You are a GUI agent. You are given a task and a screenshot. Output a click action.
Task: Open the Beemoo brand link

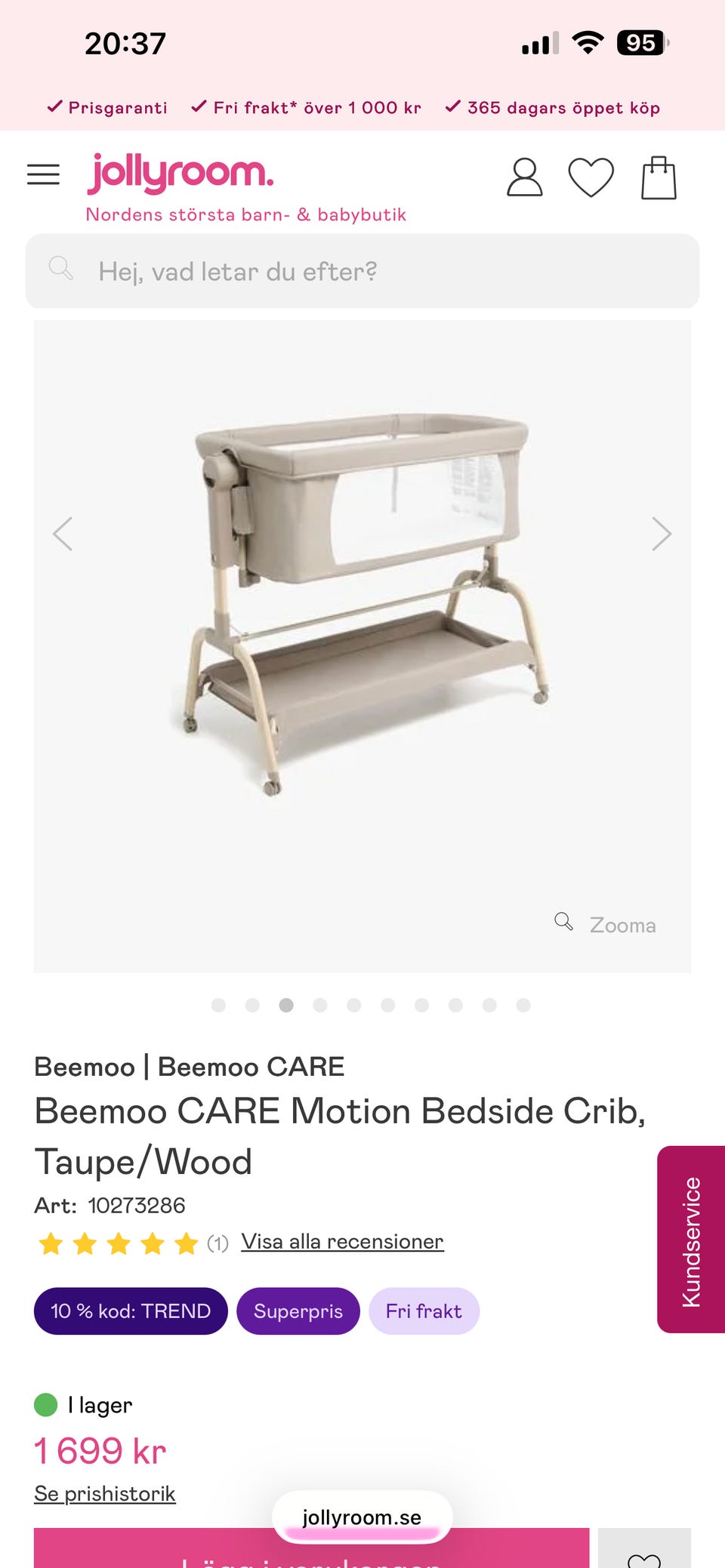(84, 1067)
